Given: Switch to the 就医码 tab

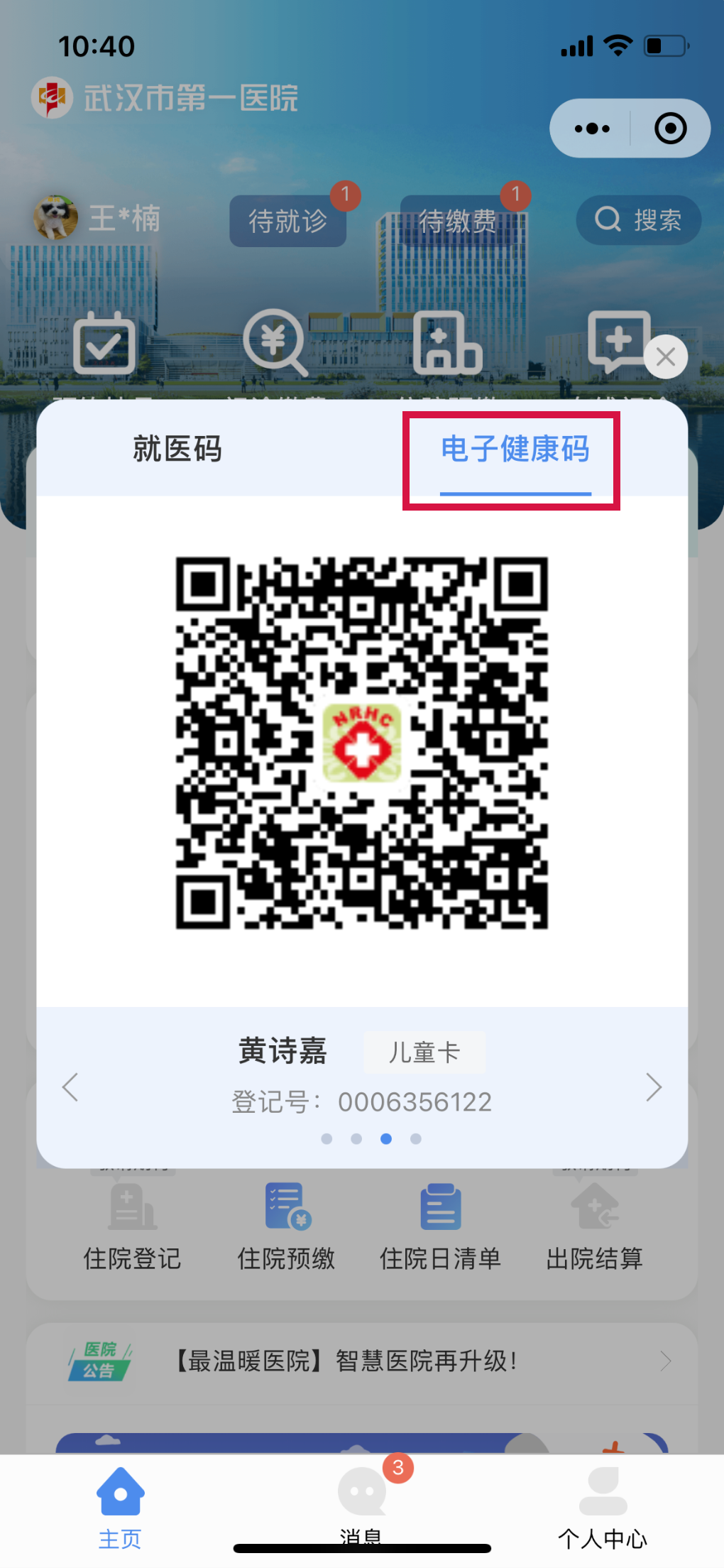Looking at the screenshot, I should pyautogui.click(x=177, y=449).
